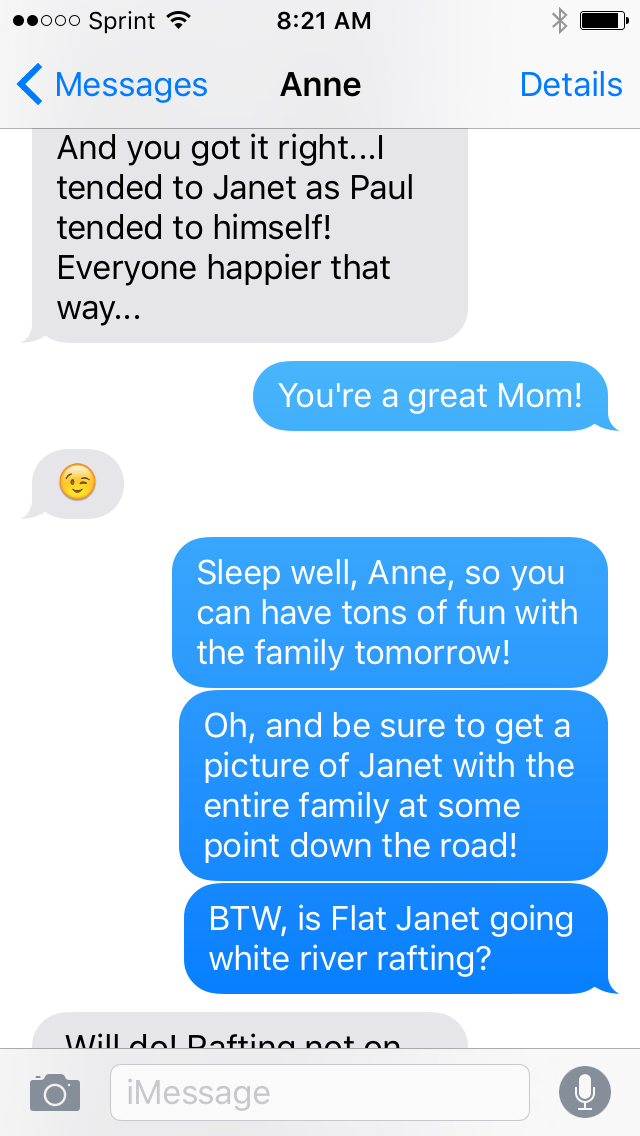The image size is (640, 1136).
Task: Focus the iMessage text field
Action: 320,1092
